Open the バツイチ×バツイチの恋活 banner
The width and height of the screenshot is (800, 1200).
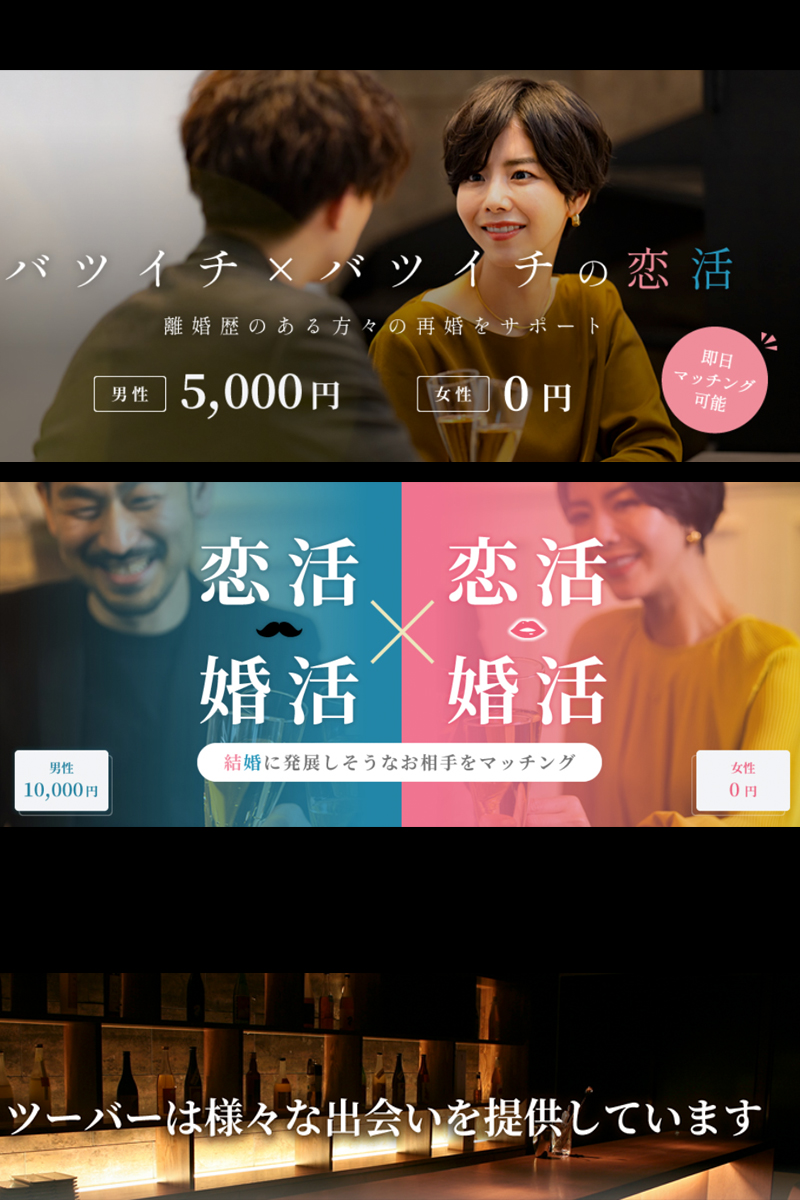pos(400,266)
